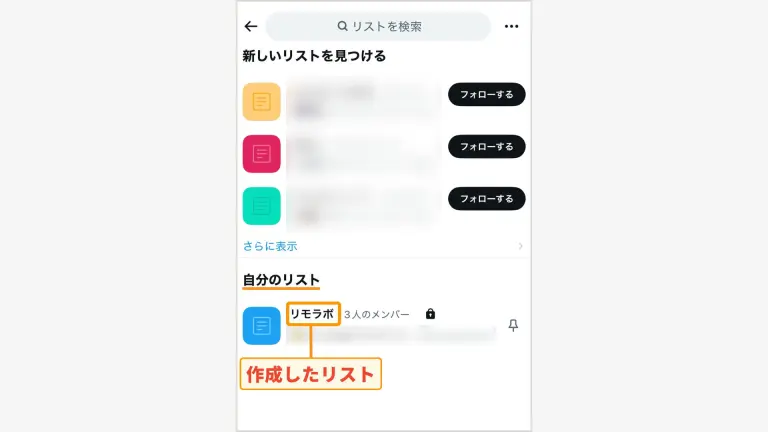Image resolution: width=768 pixels, height=432 pixels.
Task: Follow the list with the yellow icon
Action: [486, 94]
